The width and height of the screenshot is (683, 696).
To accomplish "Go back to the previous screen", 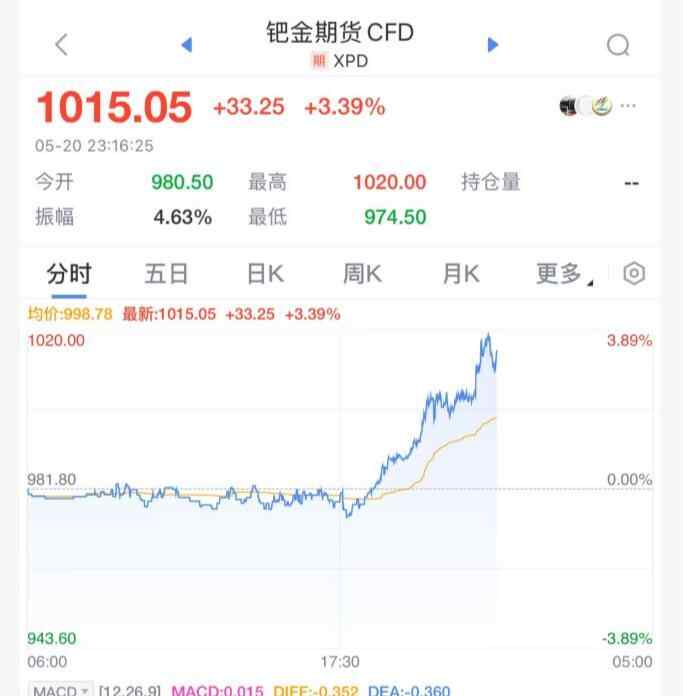I will pyautogui.click(x=62, y=45).
